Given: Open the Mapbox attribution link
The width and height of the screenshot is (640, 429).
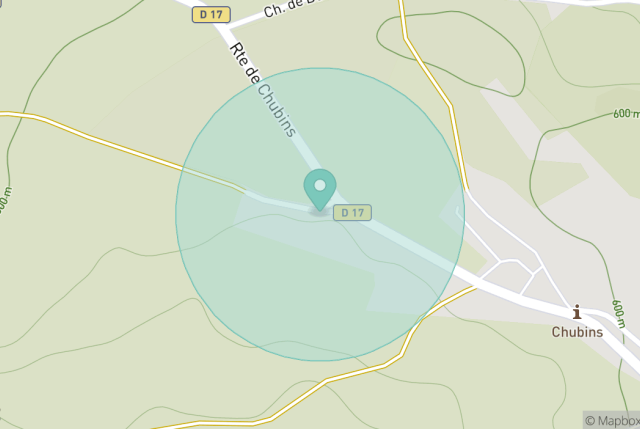Looking at the screenshot, I should [611, 420].
